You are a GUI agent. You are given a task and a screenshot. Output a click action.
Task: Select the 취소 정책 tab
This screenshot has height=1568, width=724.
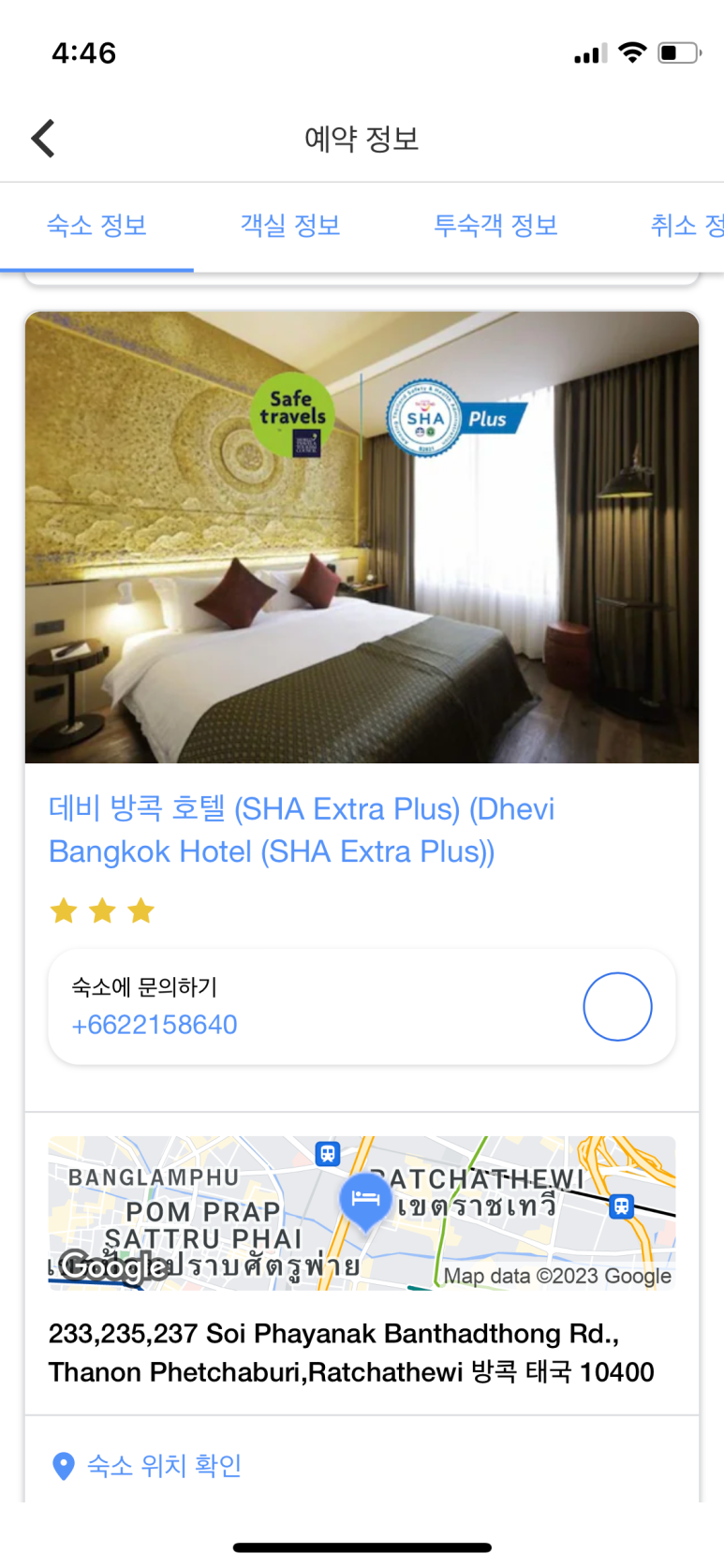pyautogui.click(x=687, y=226)
